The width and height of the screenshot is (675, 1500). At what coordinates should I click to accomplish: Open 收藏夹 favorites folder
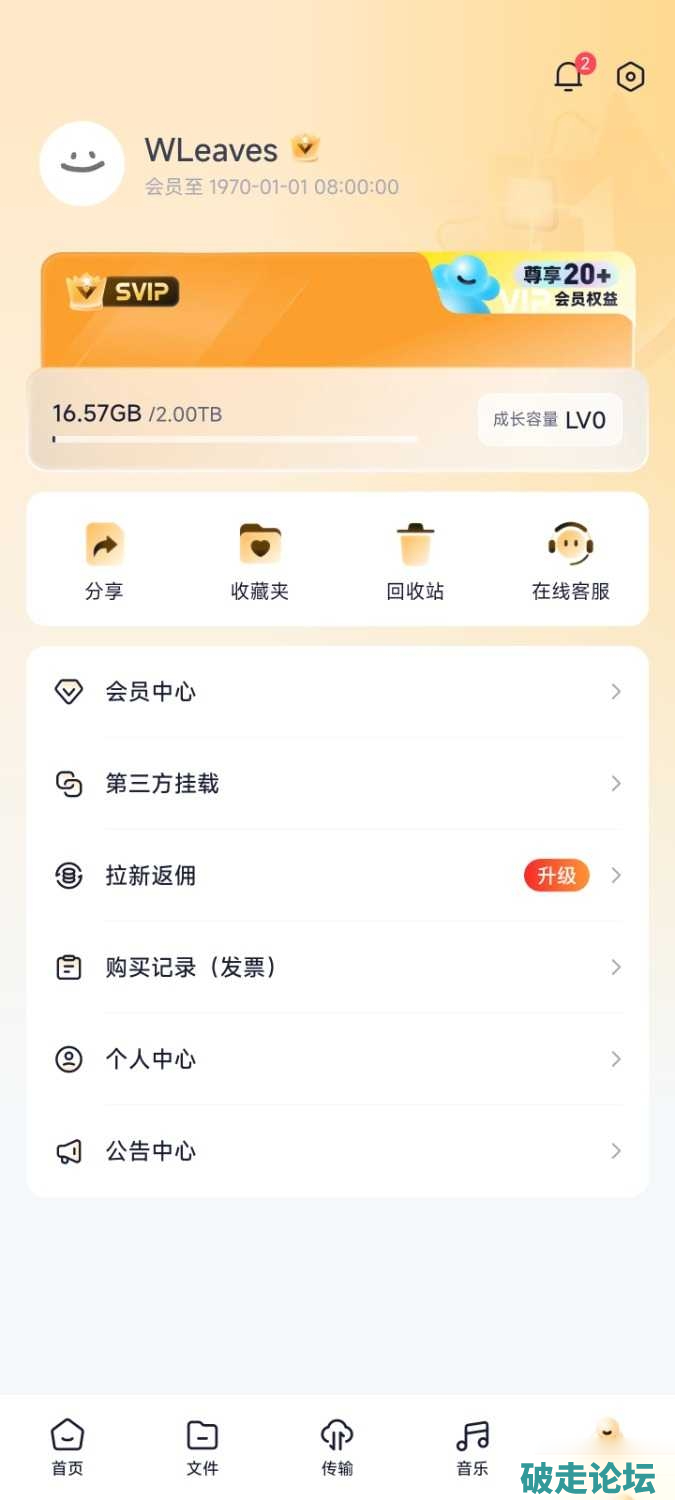(x=260, y=561)
